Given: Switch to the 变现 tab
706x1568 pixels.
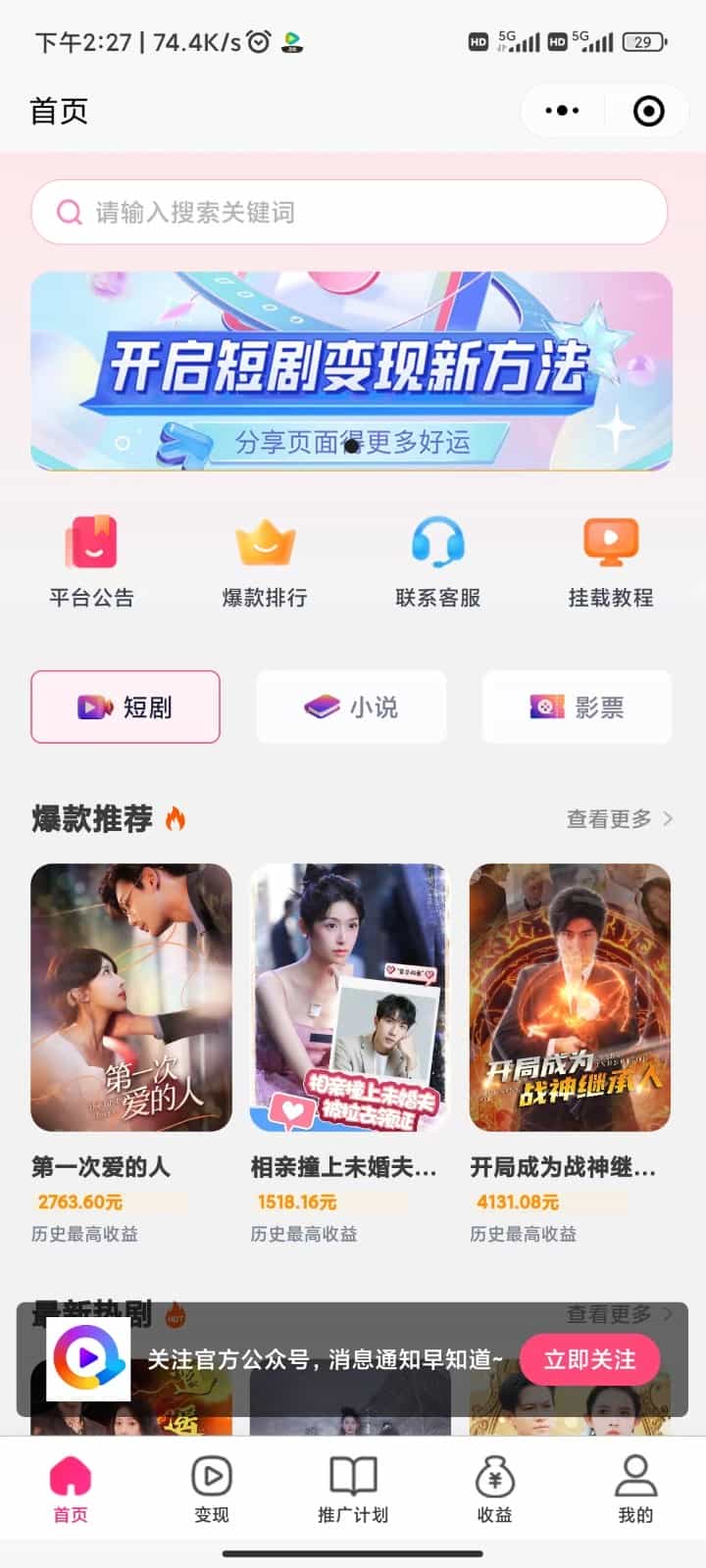Looking at the screenshot, I should click(x=211, y=1488).
